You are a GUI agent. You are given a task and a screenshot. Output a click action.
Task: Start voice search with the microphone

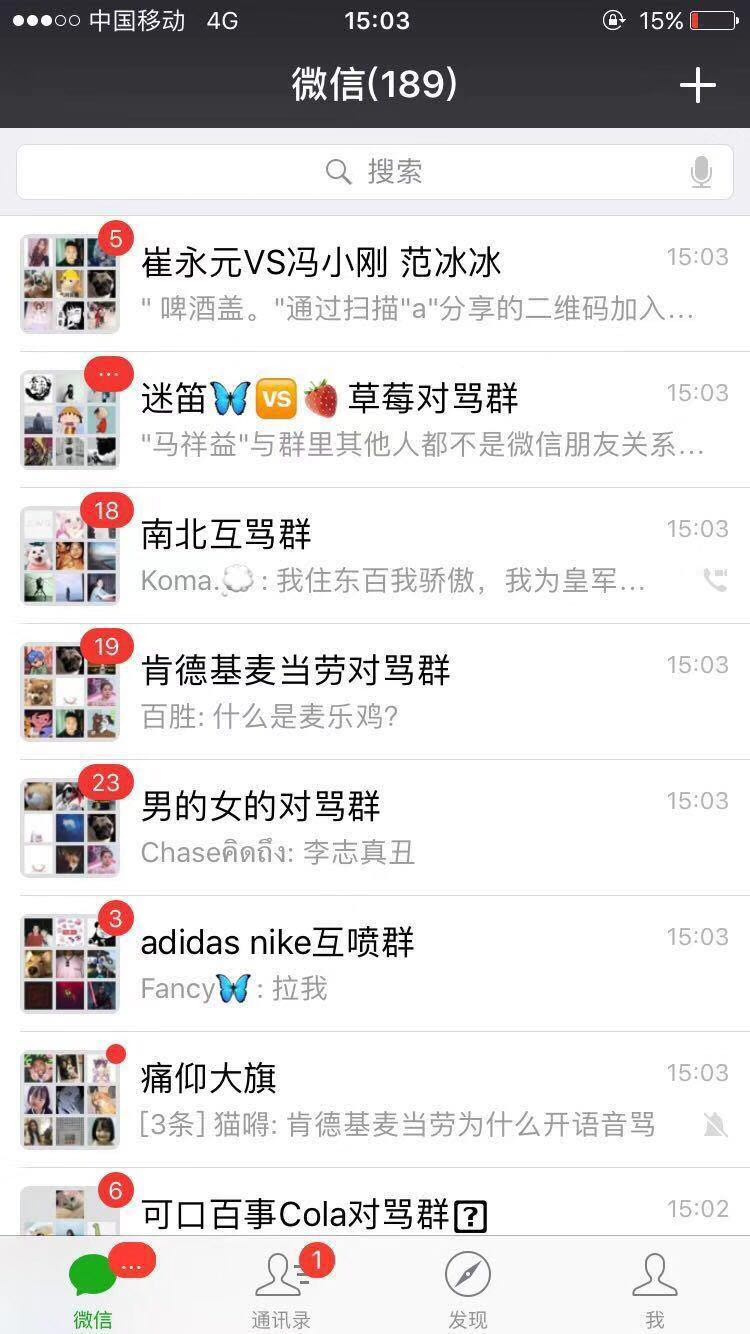tap(701, 172)
